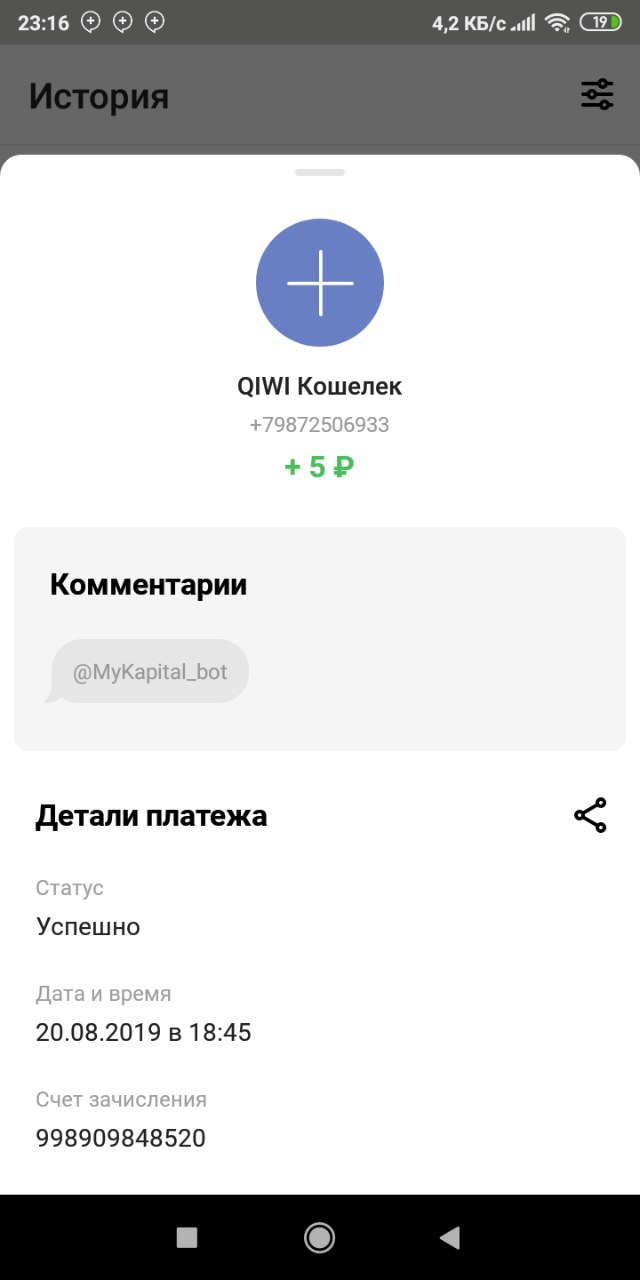640x1280 pixels.
Task: Share the payment details
Action: tap(590, 815)
